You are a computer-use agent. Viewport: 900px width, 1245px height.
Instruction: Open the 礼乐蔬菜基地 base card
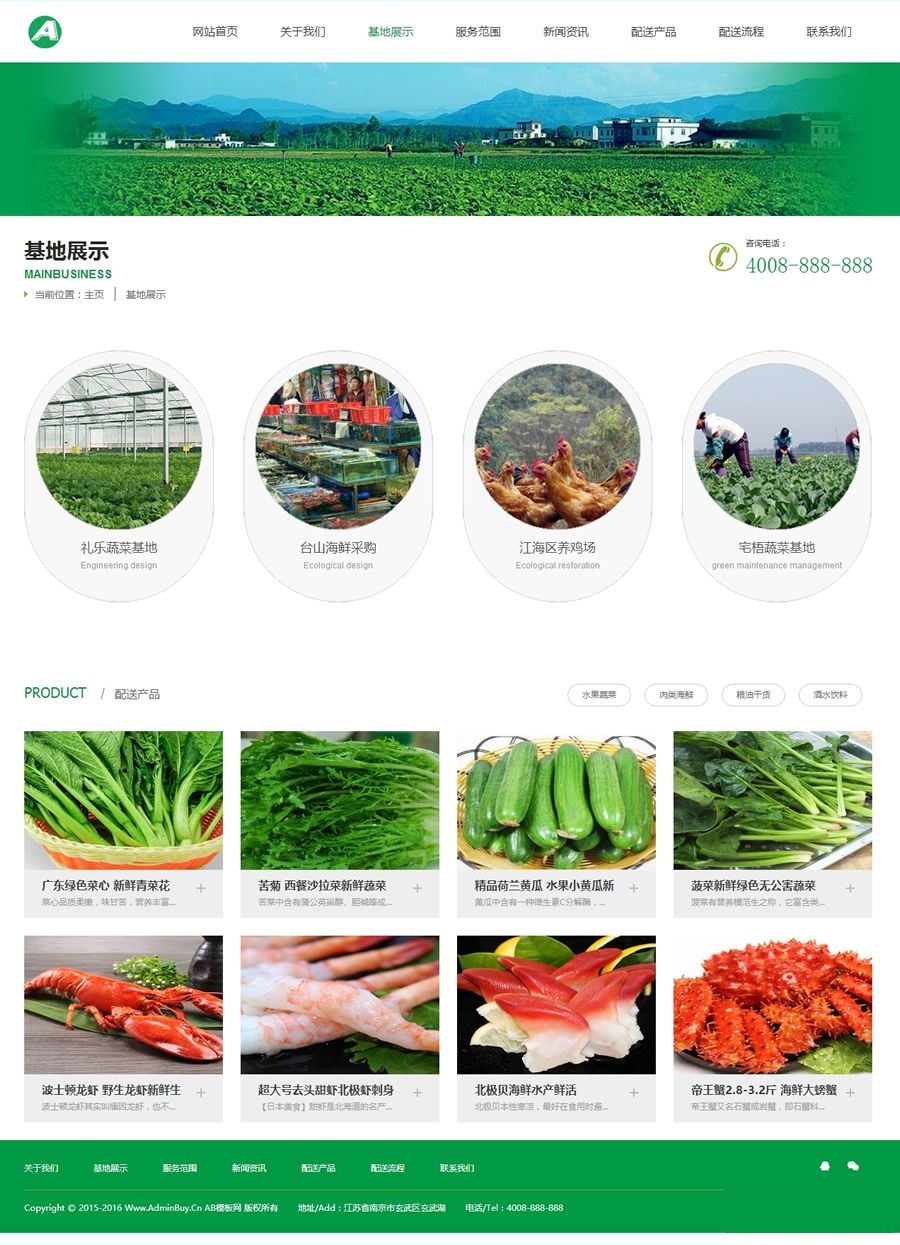[119, 476]
